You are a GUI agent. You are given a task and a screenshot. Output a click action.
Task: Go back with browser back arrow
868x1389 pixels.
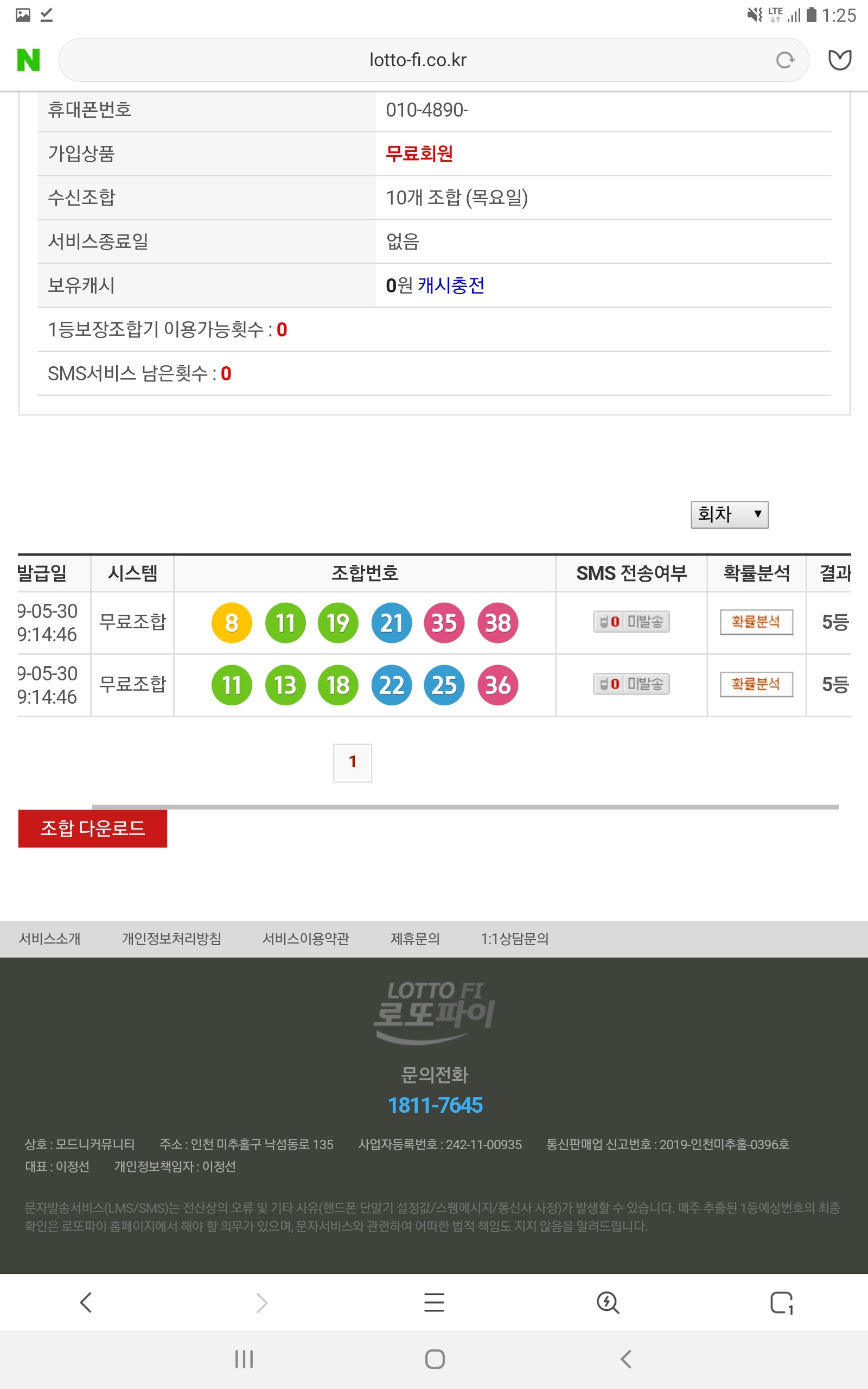[x=86, y=1302]
